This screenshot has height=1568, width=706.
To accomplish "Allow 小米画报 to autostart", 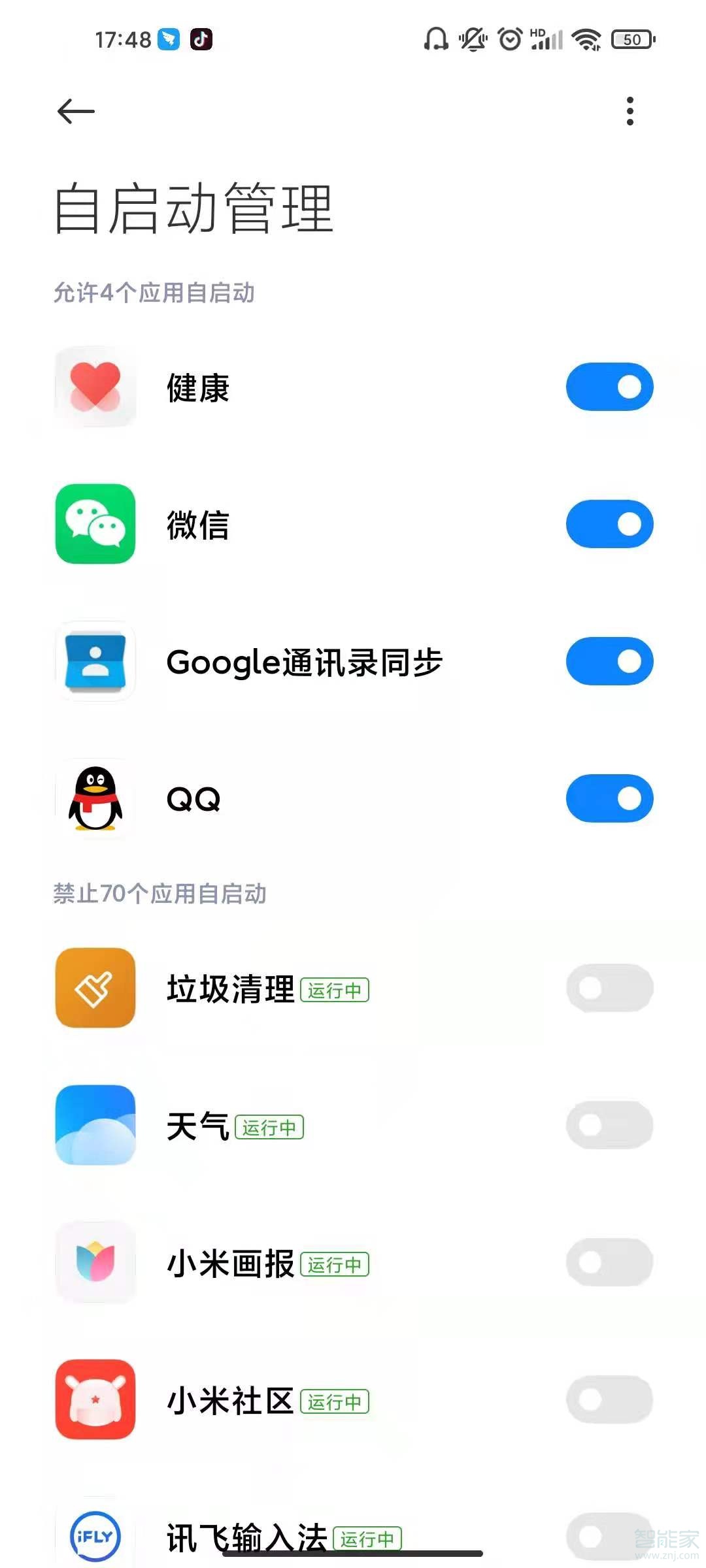I will [609, 1262].
